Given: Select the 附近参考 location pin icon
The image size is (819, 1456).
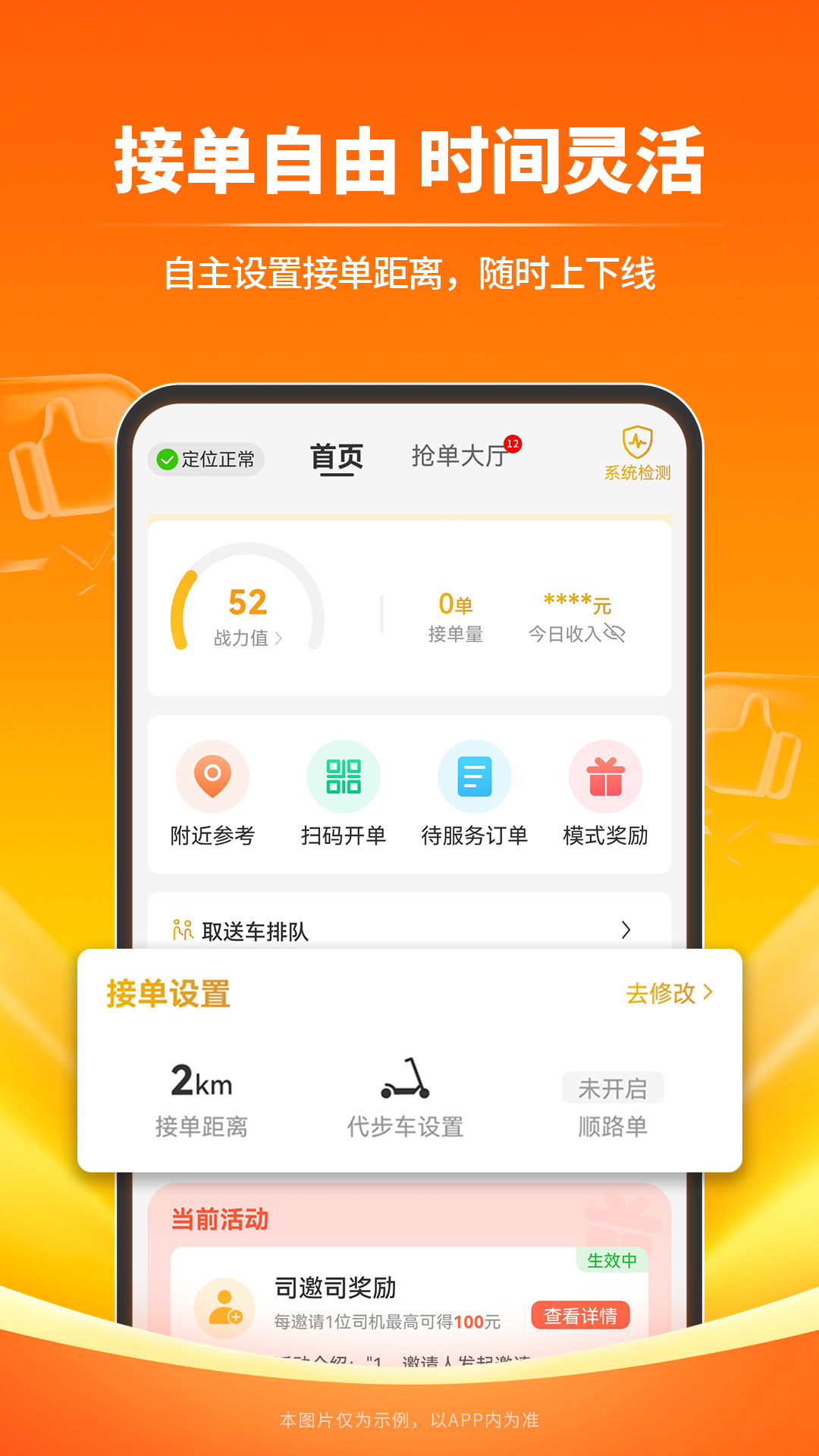Looking at the screenshot, I should pyautogui.click(x=213, y=777).
